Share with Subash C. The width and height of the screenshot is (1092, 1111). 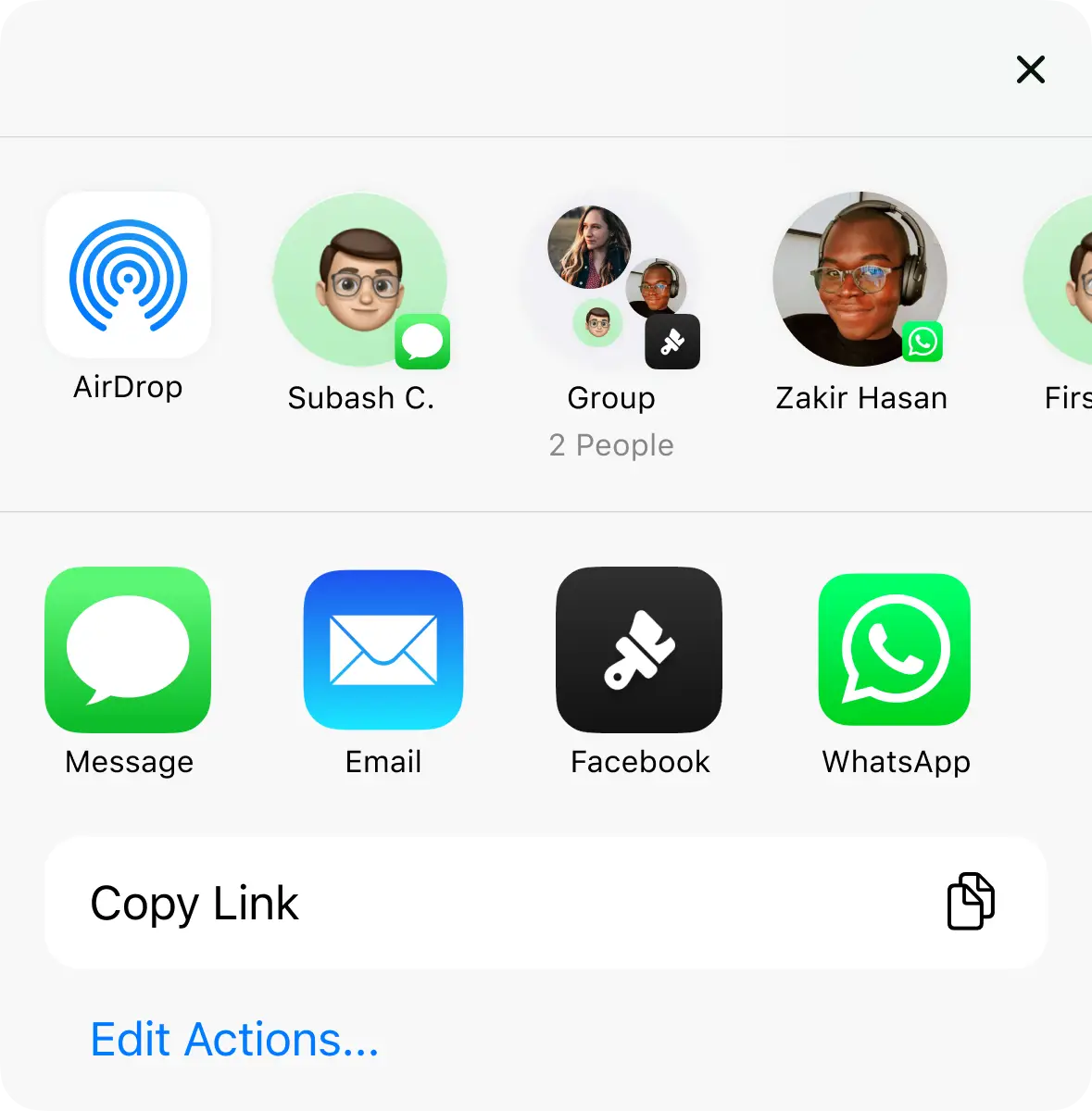coord(360,280)
